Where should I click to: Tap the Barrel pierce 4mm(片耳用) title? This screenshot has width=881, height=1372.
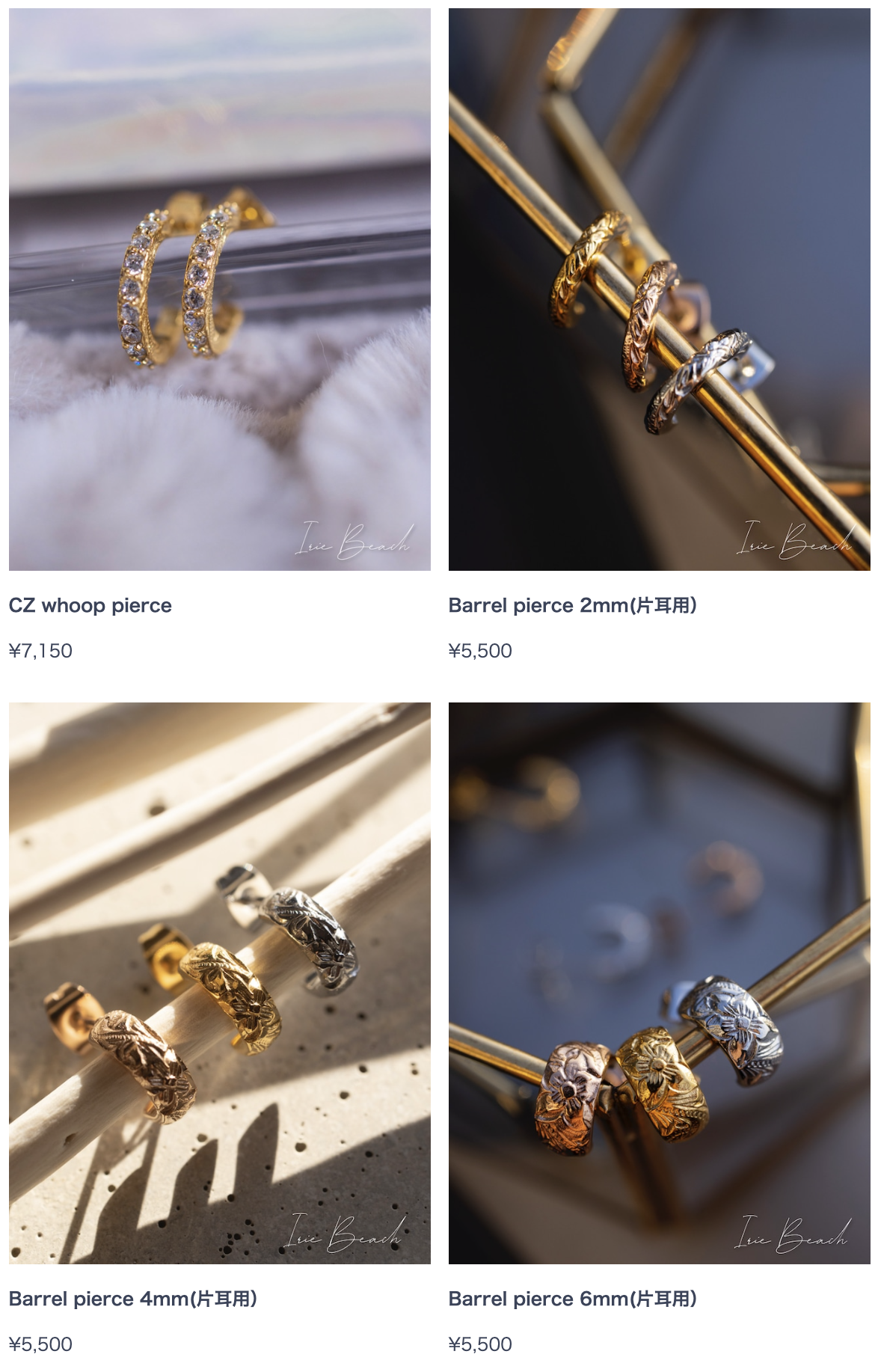pos(133,1299)
